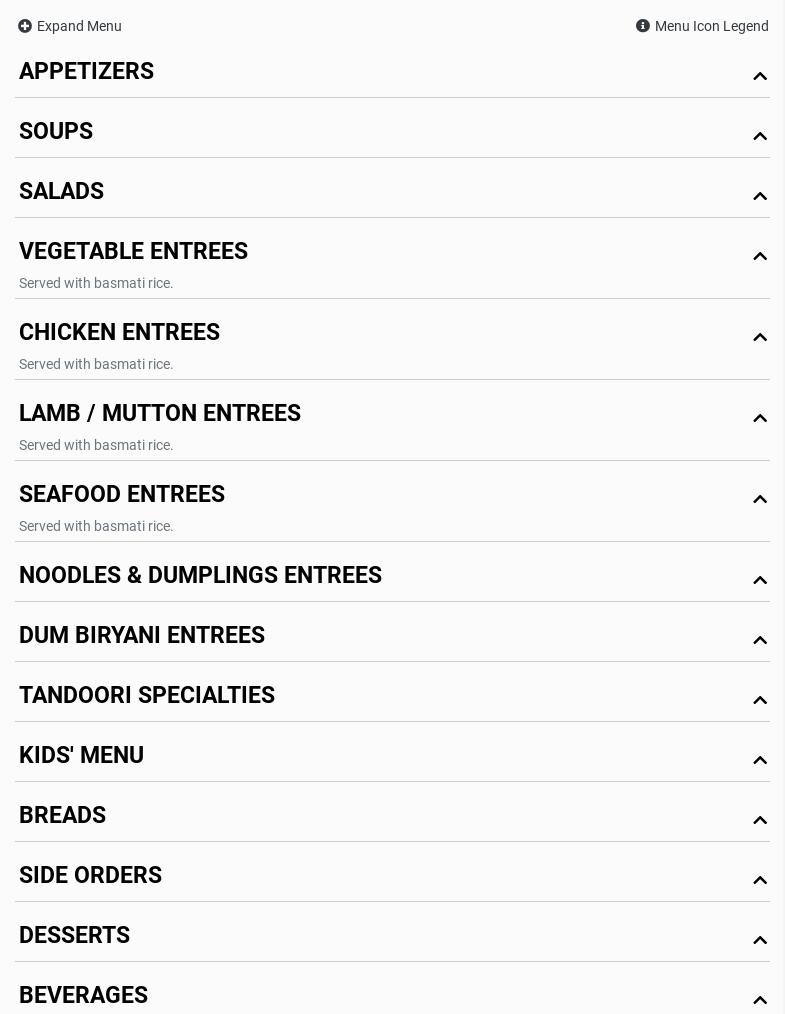Screen dimensions: 785x1014
Task: Open the Menu Icon Legend
Action: 702,26
